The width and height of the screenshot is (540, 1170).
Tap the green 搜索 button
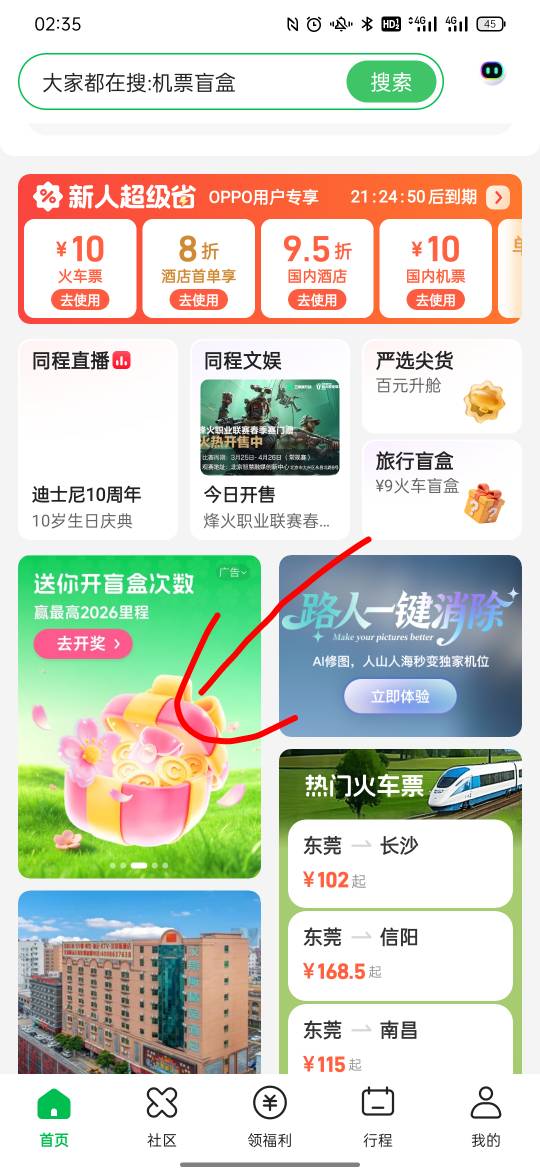[391, 82]
